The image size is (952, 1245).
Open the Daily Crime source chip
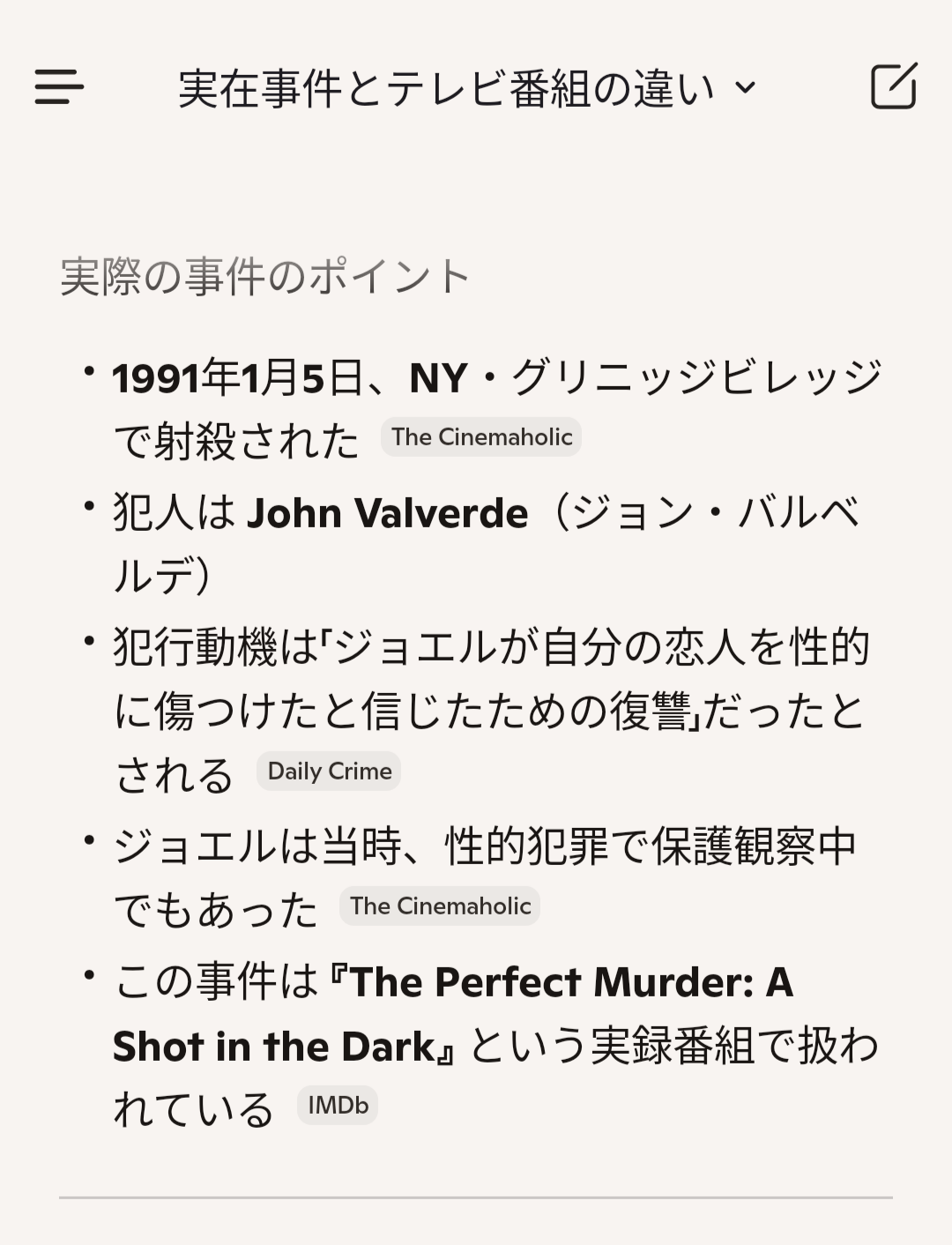(329, 772)
